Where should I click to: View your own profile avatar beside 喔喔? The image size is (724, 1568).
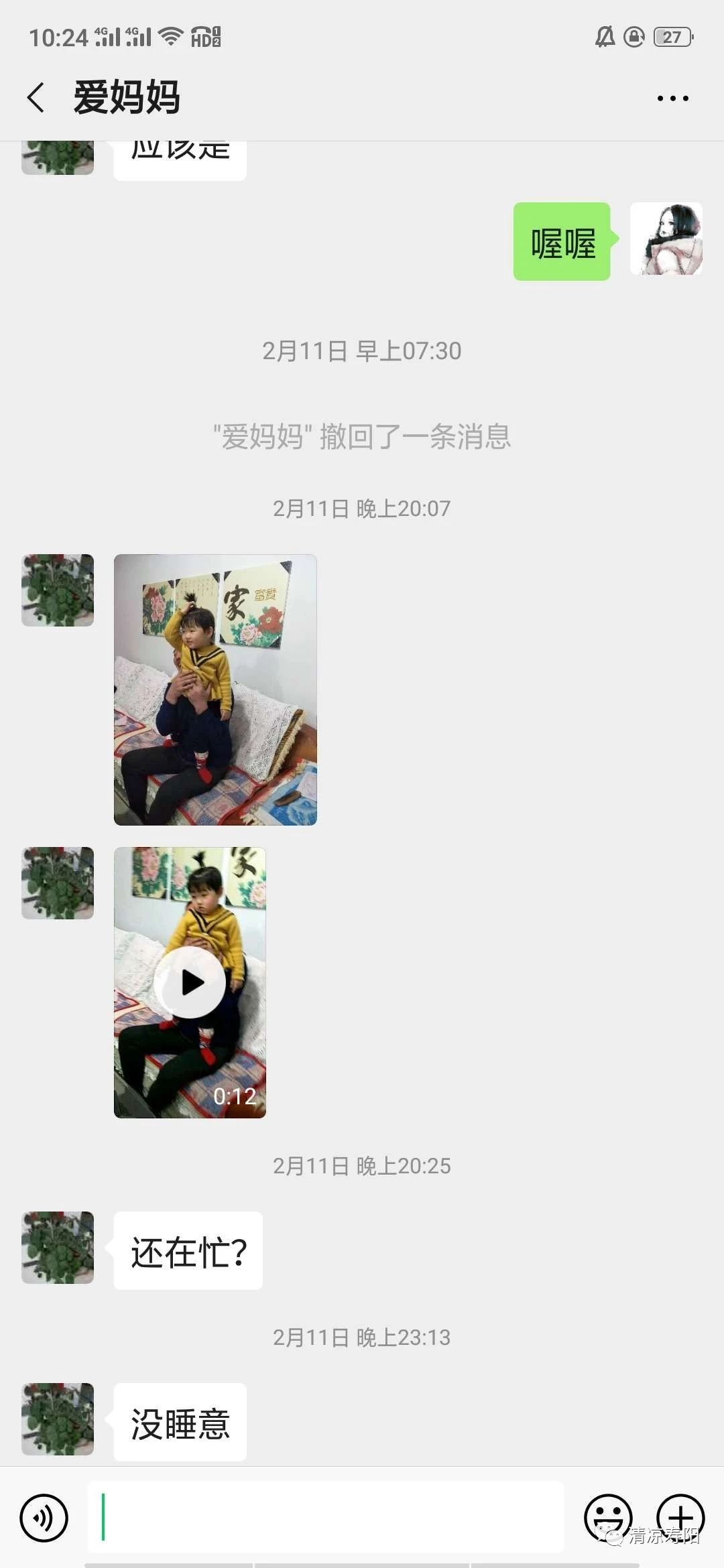click(x=666, y=239)
